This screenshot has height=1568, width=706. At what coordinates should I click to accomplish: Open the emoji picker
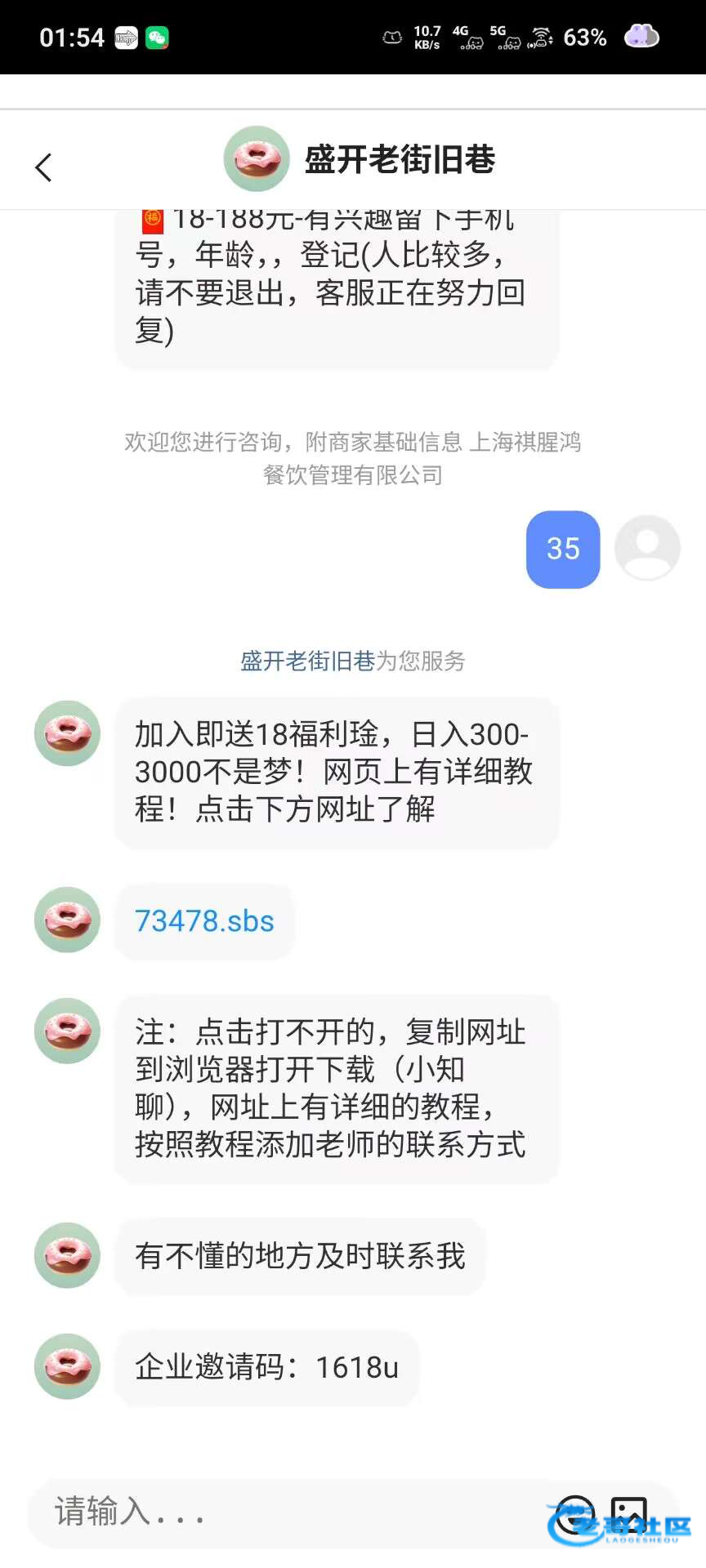(575, 1513)
